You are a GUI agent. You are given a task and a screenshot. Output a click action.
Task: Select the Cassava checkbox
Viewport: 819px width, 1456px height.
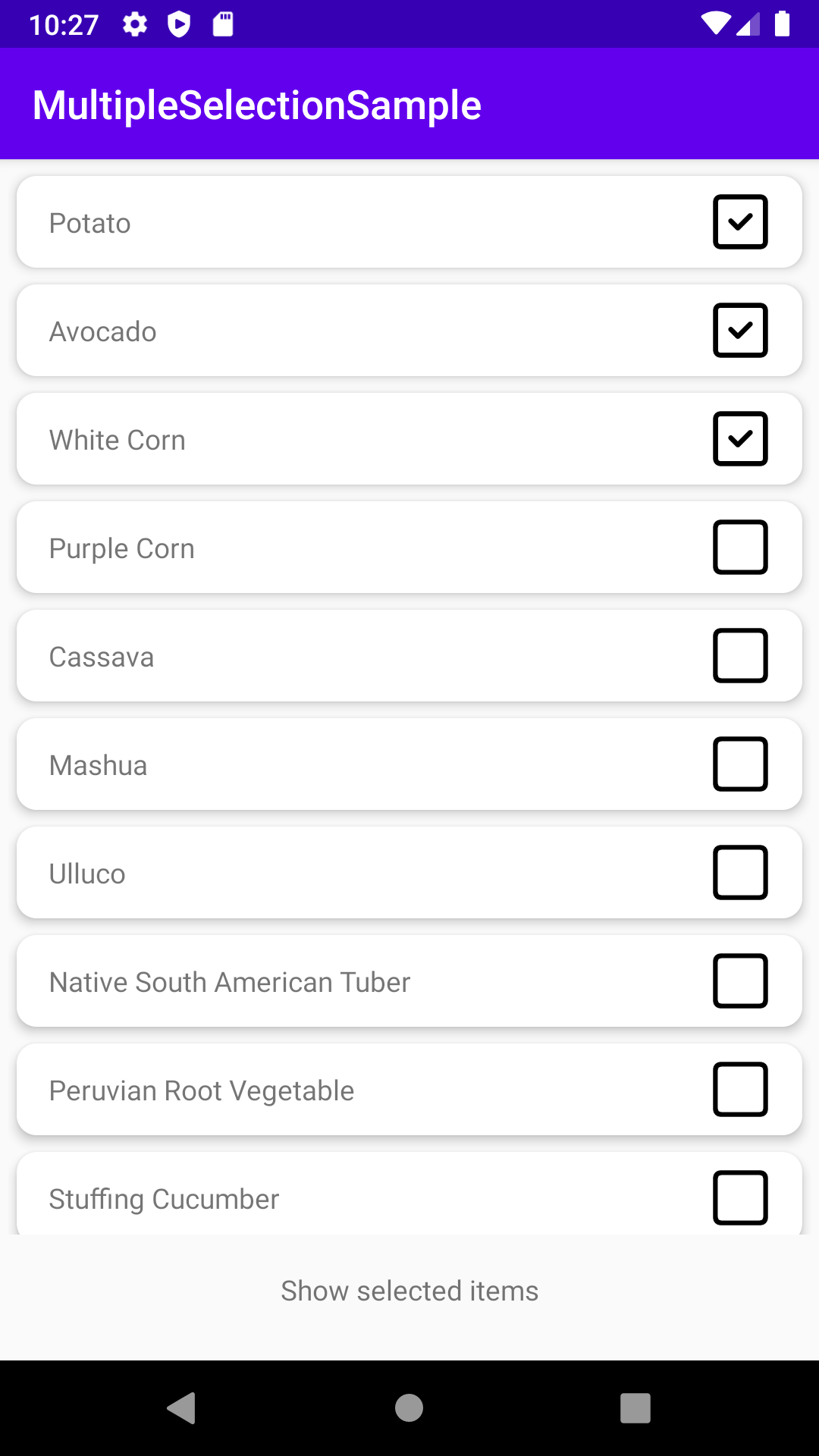[x=740, y=655]
